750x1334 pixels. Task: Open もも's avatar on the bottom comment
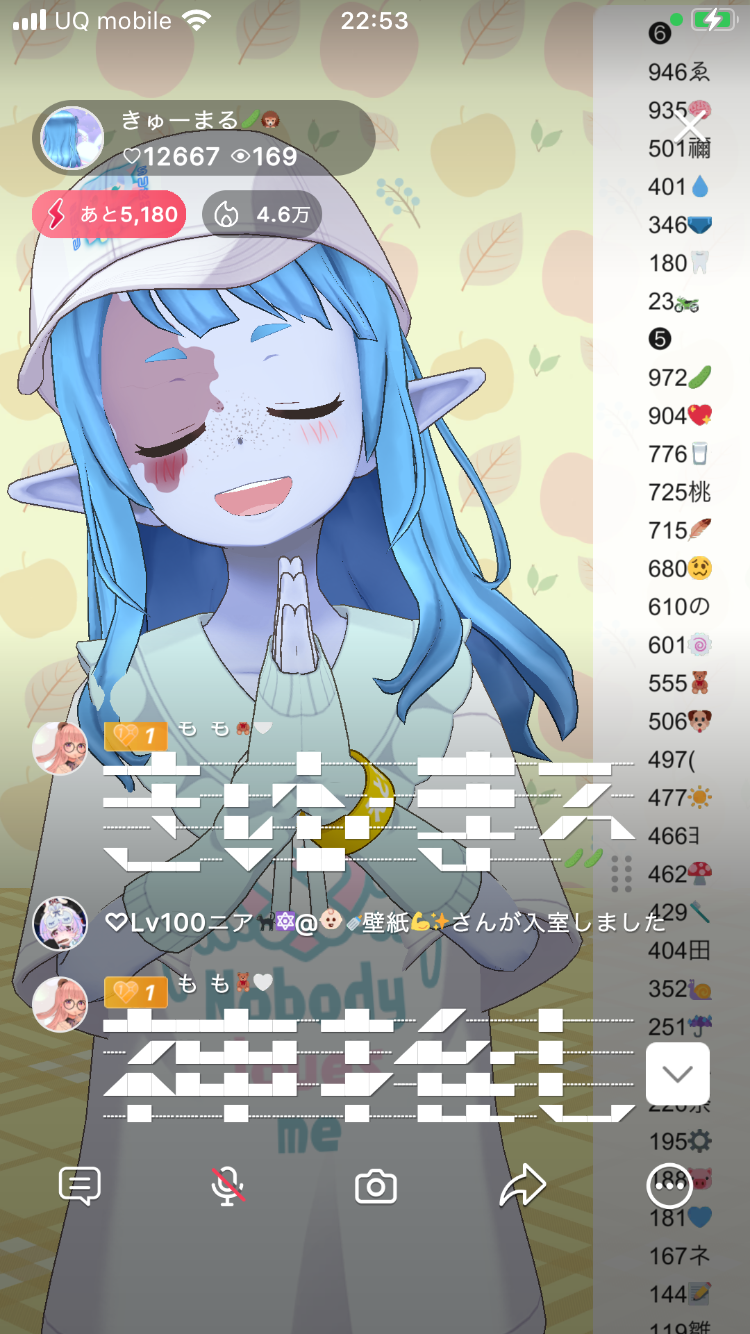(x=60, y=1003)
